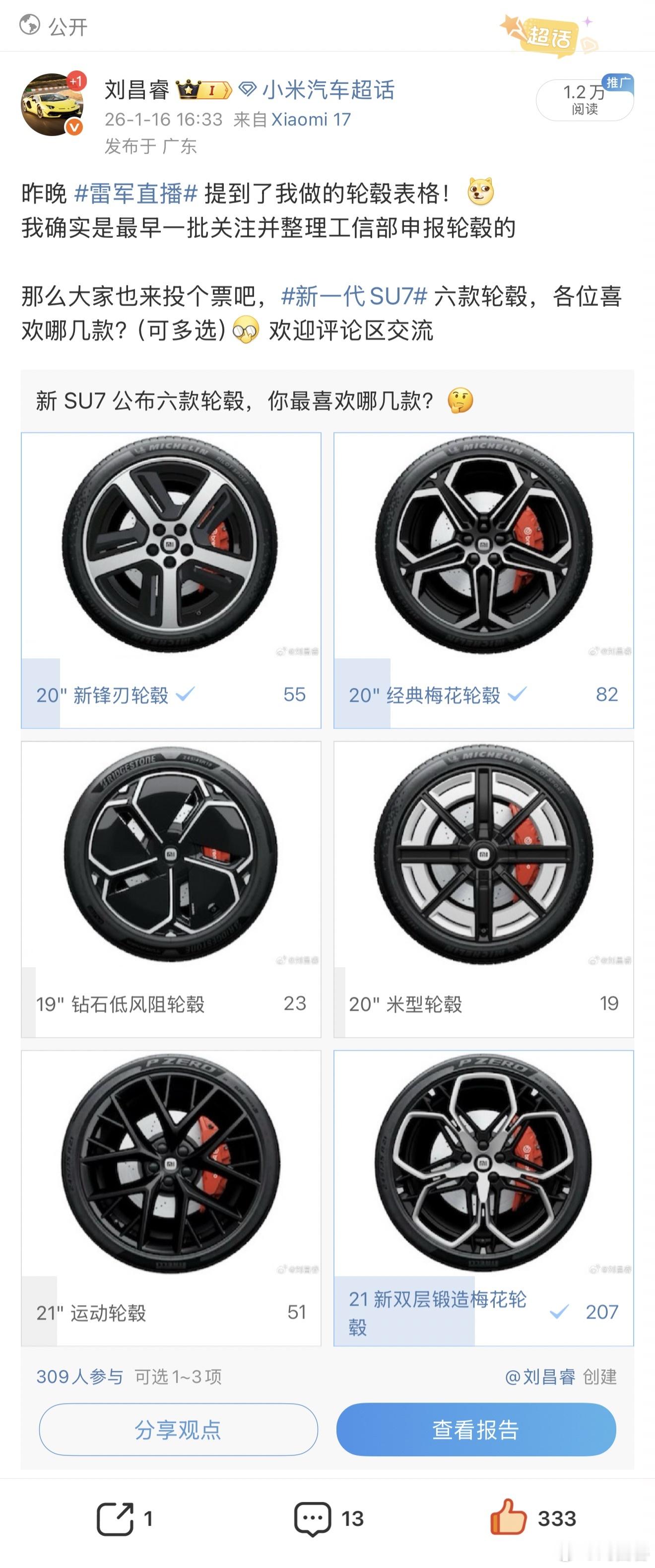Open the comments on this post
The height and width of the screenshot is (1568, 655).
click(x=328, y=1519)
